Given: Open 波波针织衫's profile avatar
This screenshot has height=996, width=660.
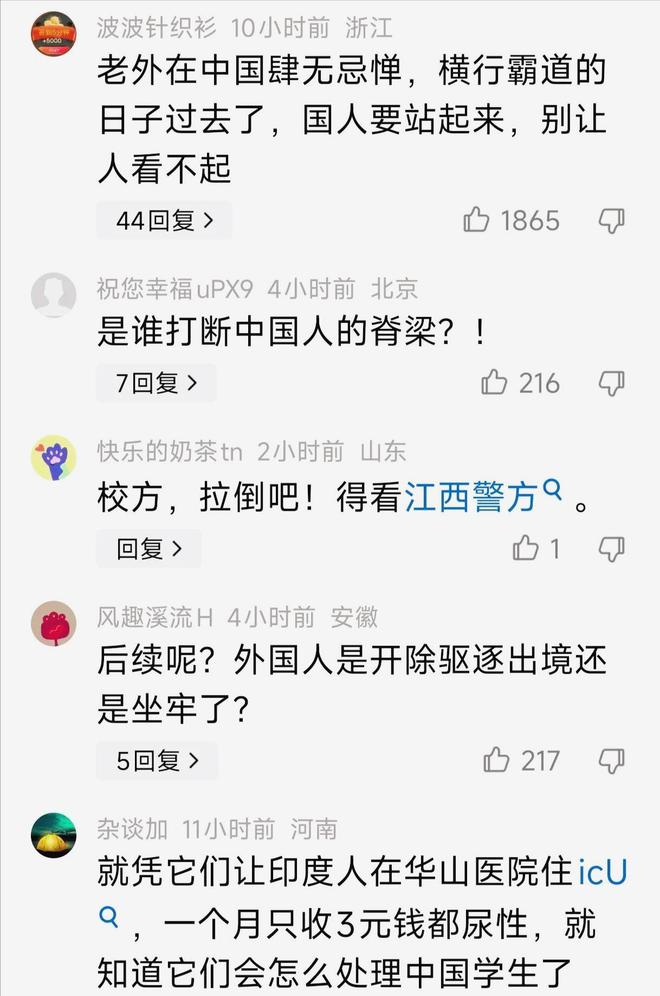Looking at the screenshot, I should (x=54, y=33).
